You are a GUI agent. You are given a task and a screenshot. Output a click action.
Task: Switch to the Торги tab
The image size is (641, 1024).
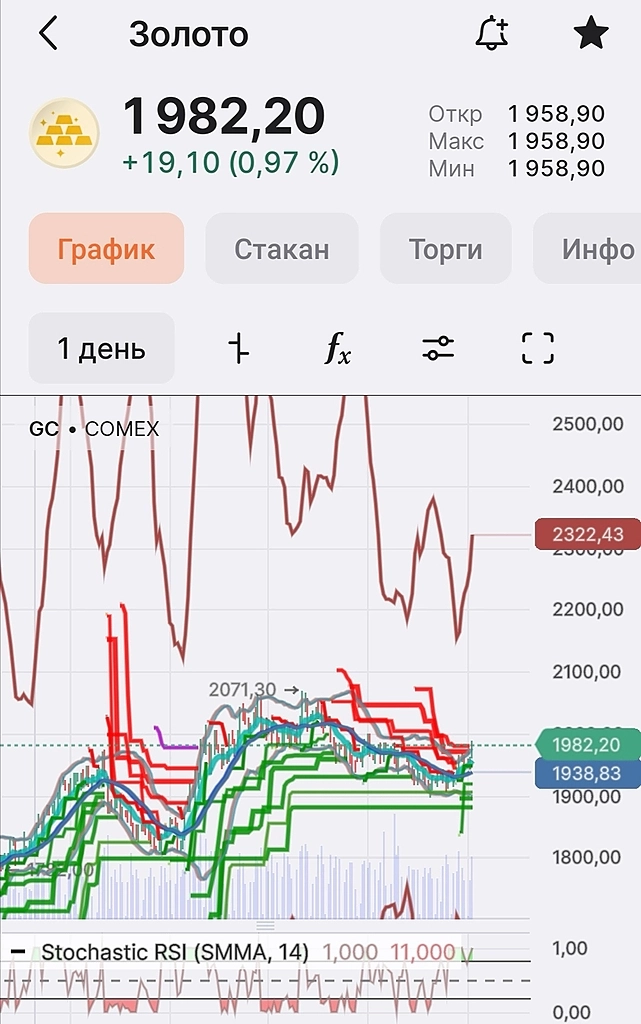coord(445,248)
